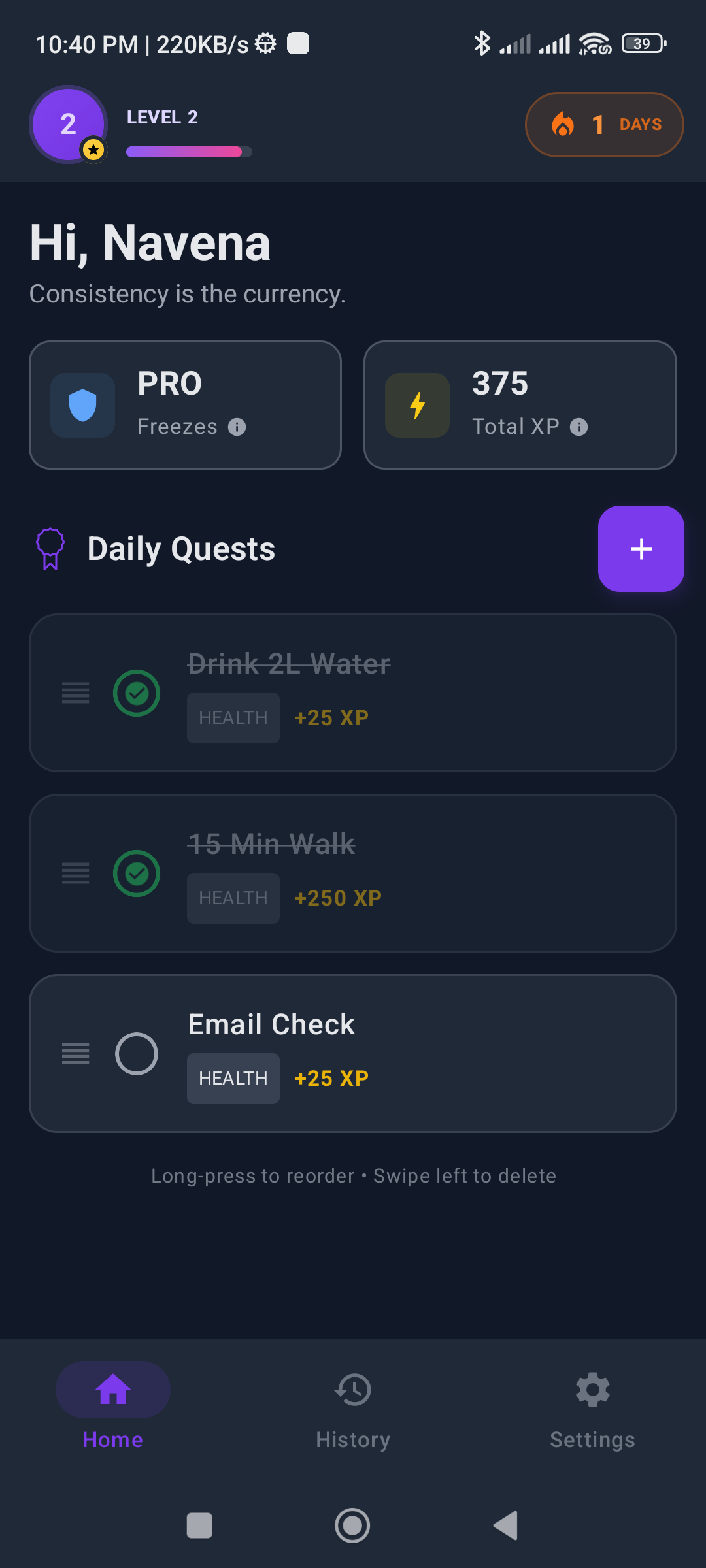Toggle completion of 15 Min Walk
Screen dimensions: 706x1568
(x=137, y=874)
